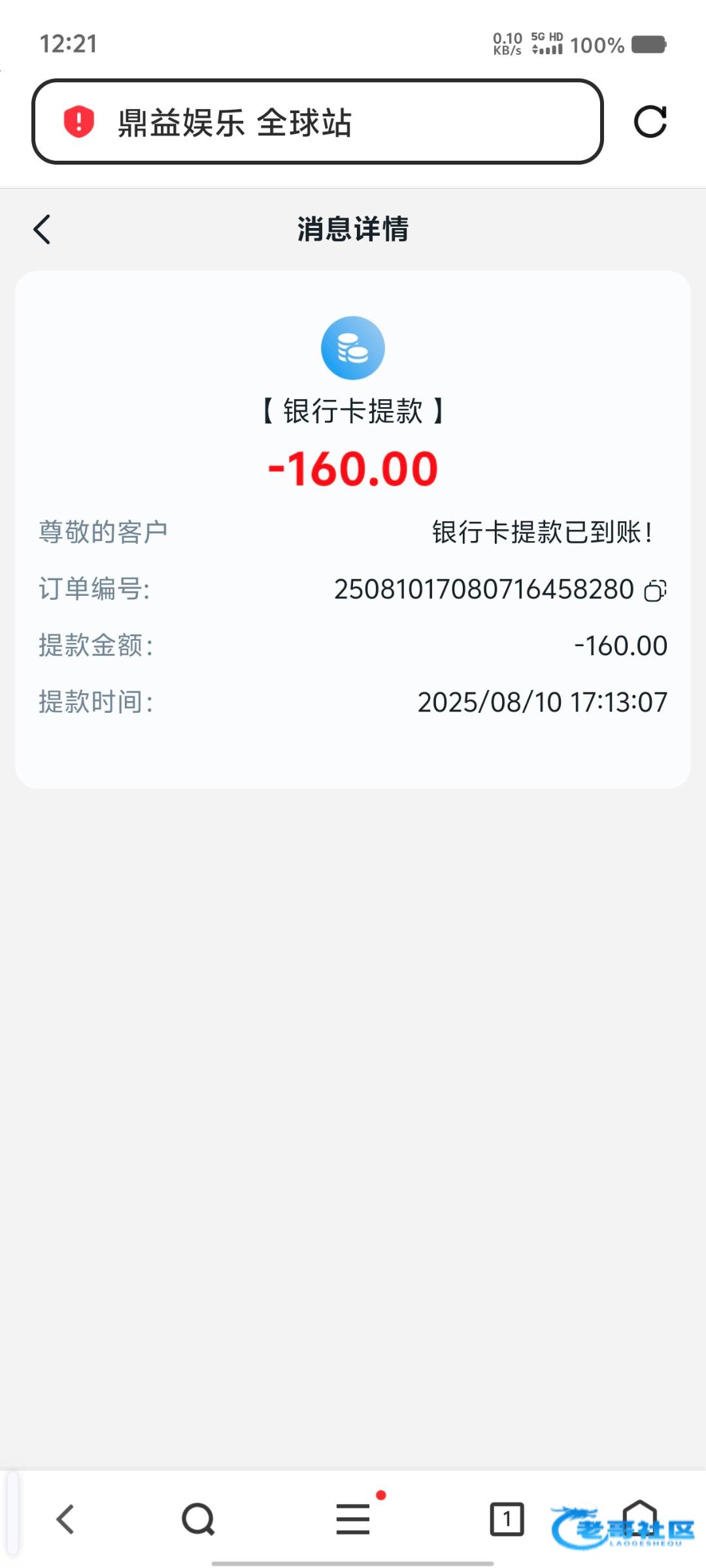The height and width of the screenshot is (1568, 706).
Task: Tap the browser back arrow in the bottom bar
Action: click(x=65, y=1519)
